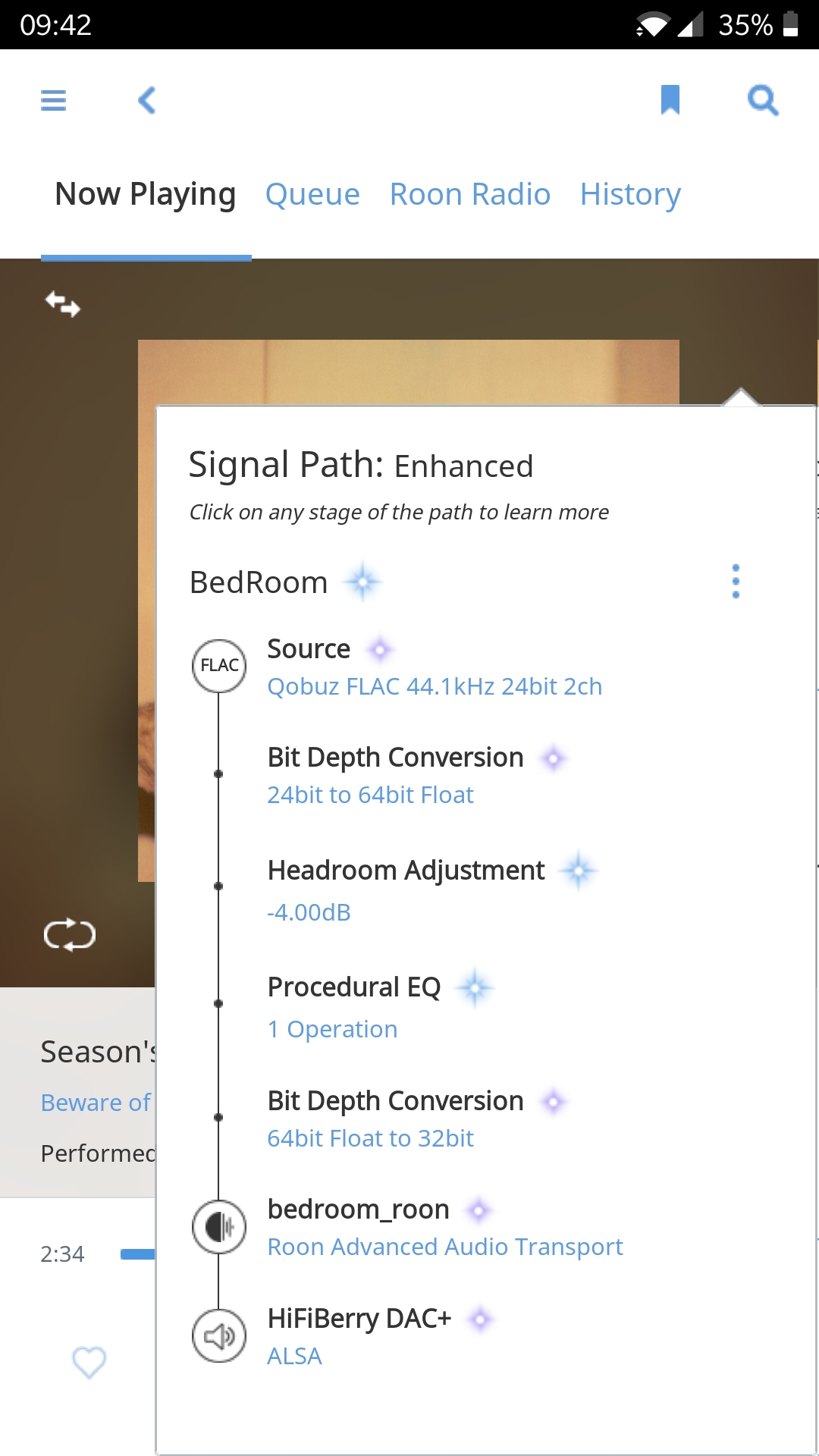Open search with the magnifier icon
The width and height of the screenshot is (819, 1456).
(763, 100)
